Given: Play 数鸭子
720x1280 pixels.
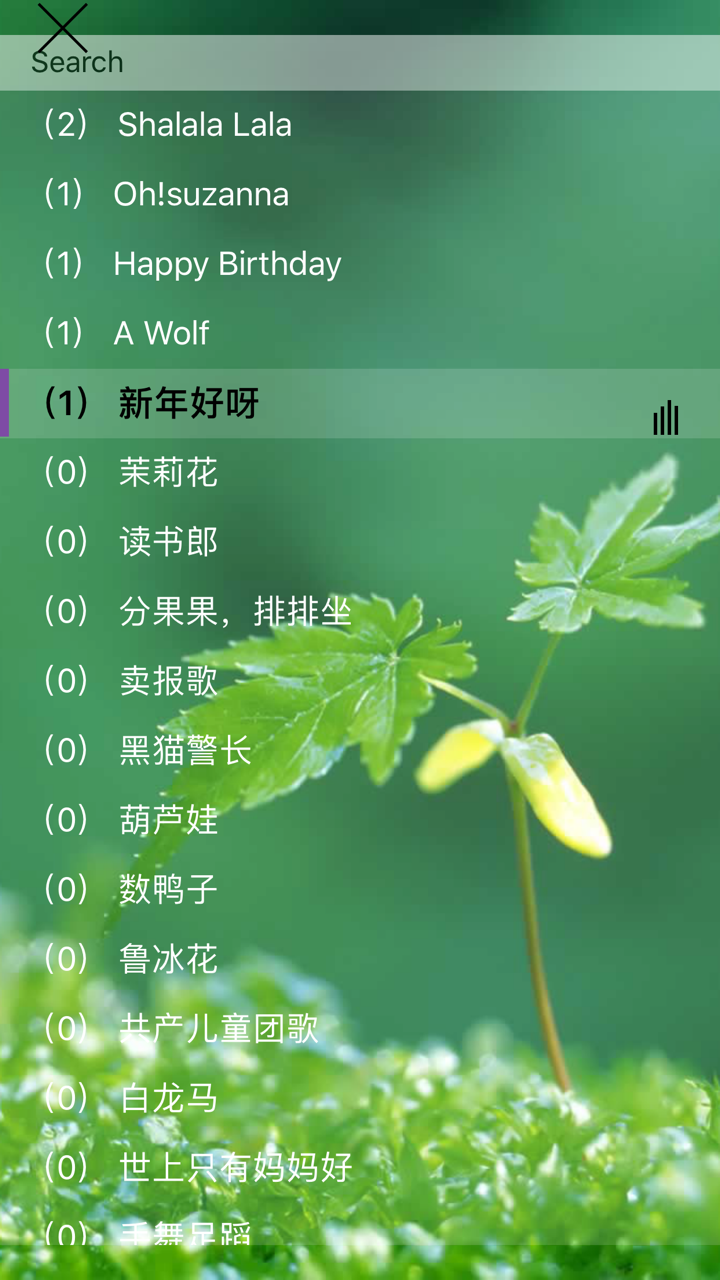Looking at the screenshot, I should [166, 888].
